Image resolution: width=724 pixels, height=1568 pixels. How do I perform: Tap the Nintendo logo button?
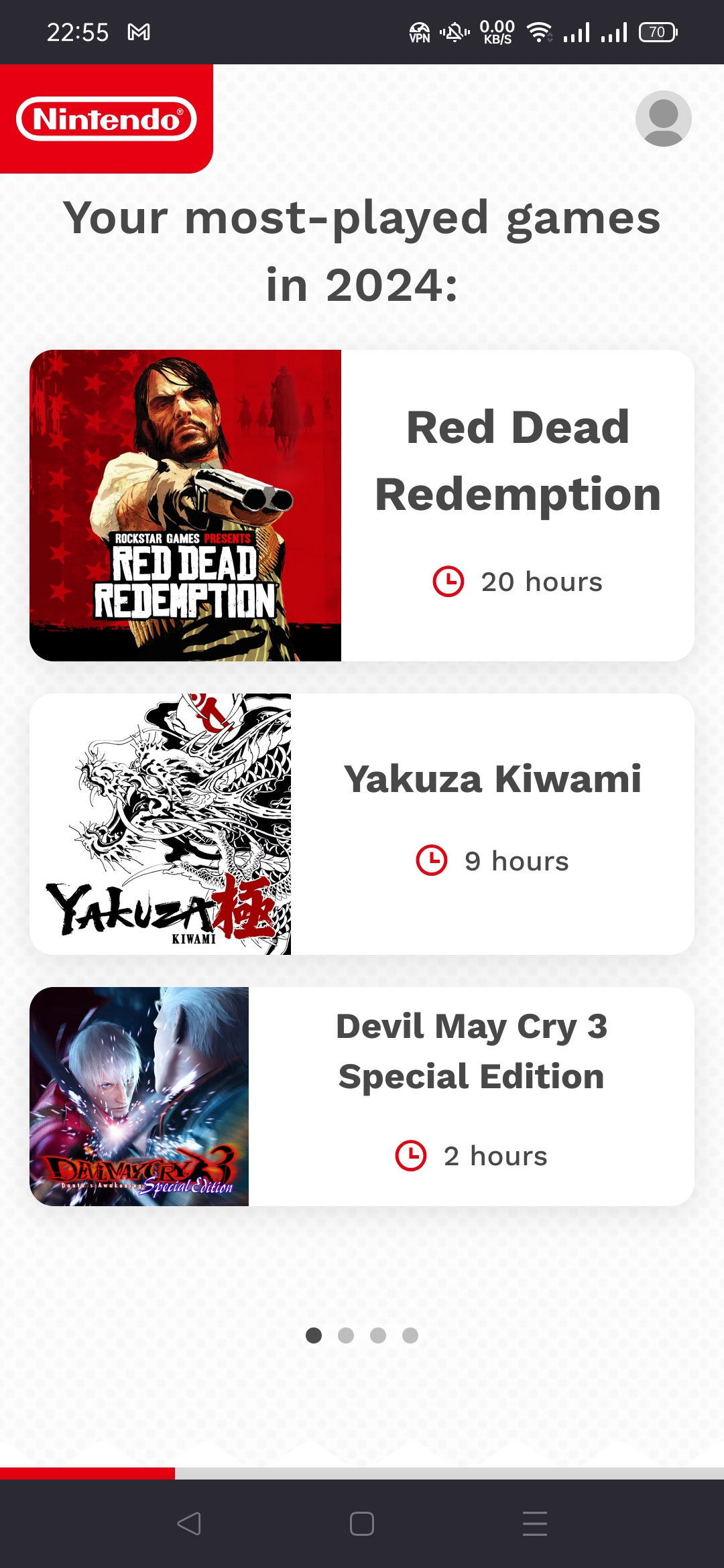pyautogui.click(x=106, y=119)
